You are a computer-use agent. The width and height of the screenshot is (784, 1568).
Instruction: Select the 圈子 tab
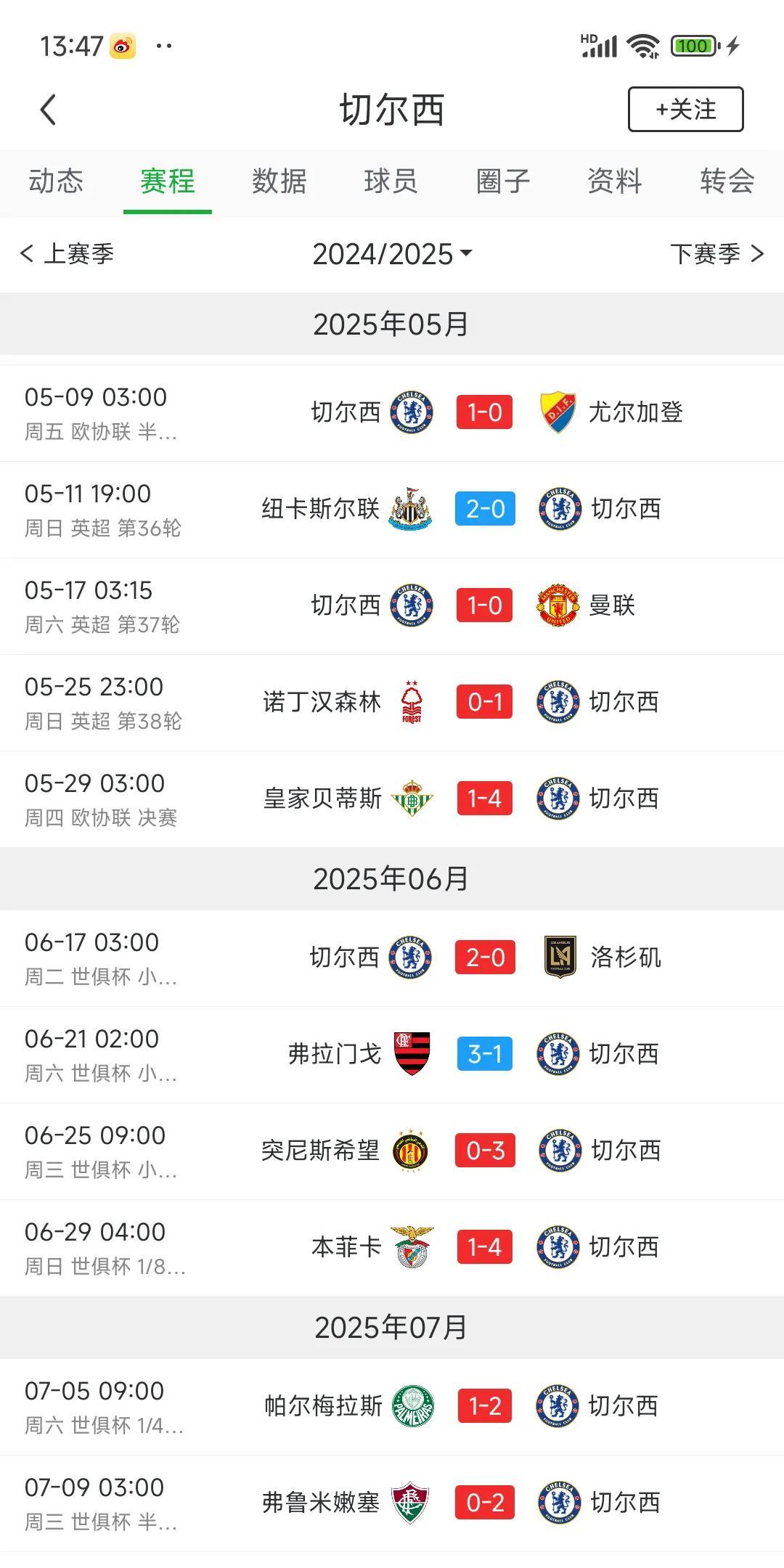(503, 181)
